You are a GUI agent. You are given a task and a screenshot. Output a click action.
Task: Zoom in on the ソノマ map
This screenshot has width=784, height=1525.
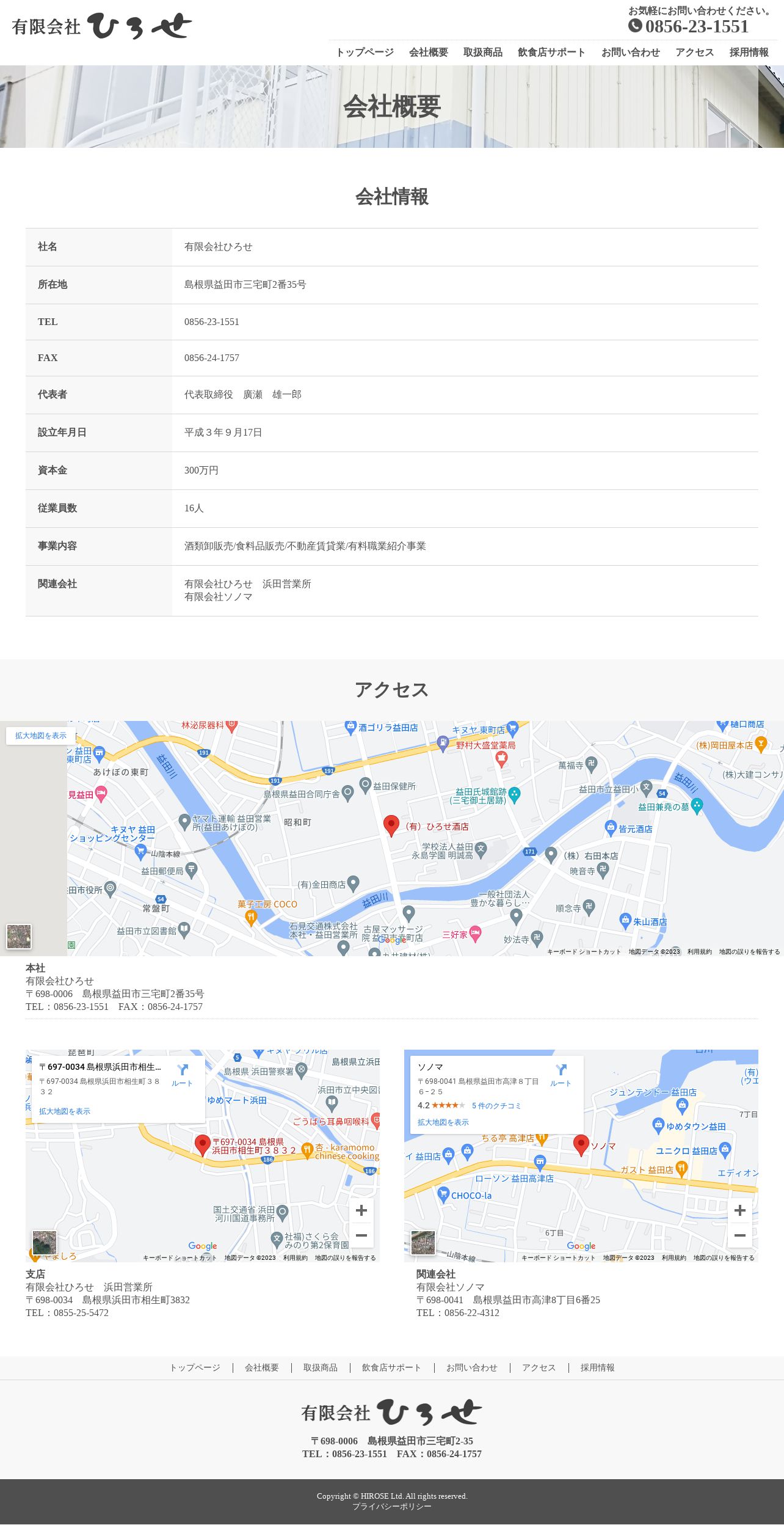740,1210
